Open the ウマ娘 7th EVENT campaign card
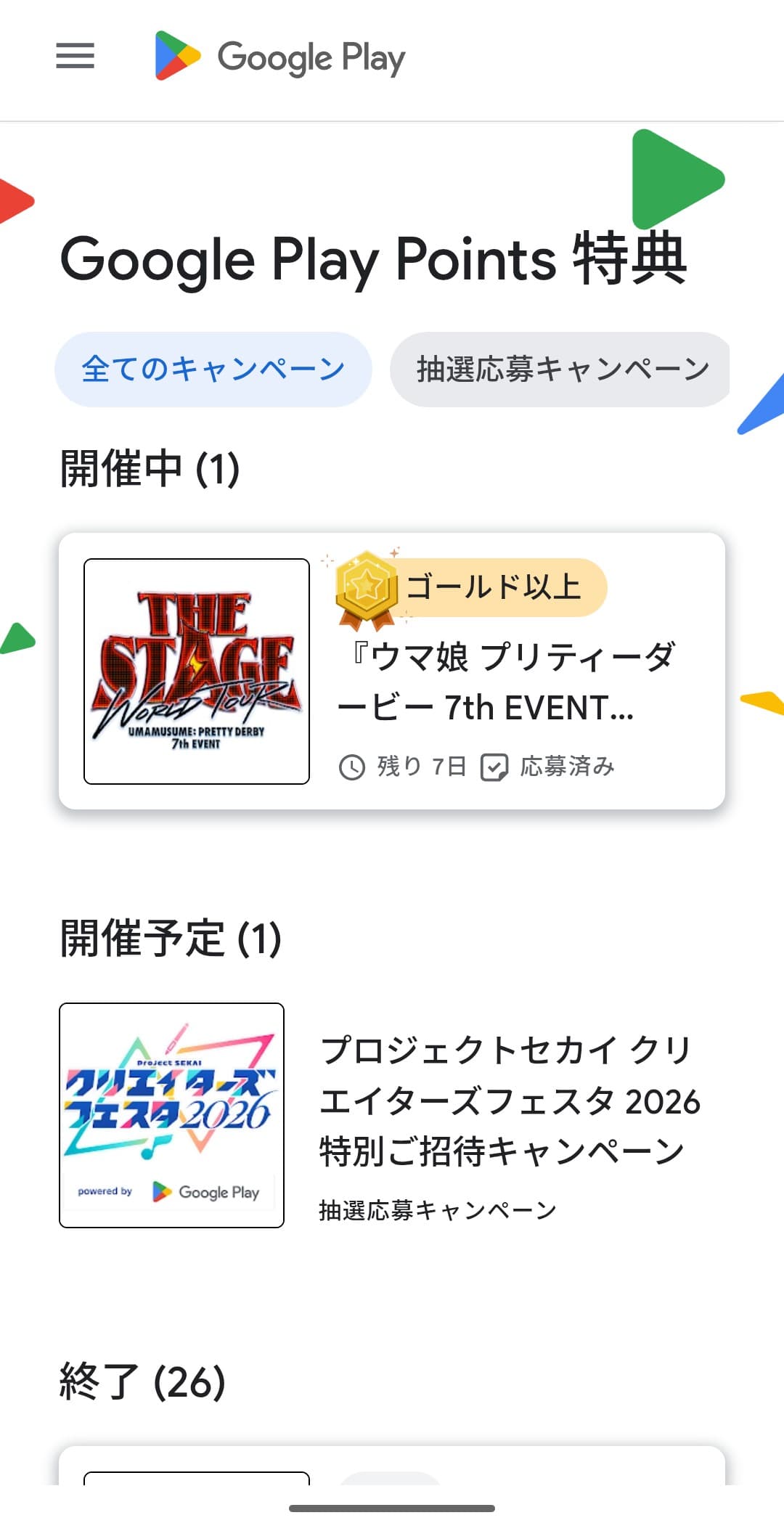This screenshot has width=784, height=1531. (x=392, y=671)
